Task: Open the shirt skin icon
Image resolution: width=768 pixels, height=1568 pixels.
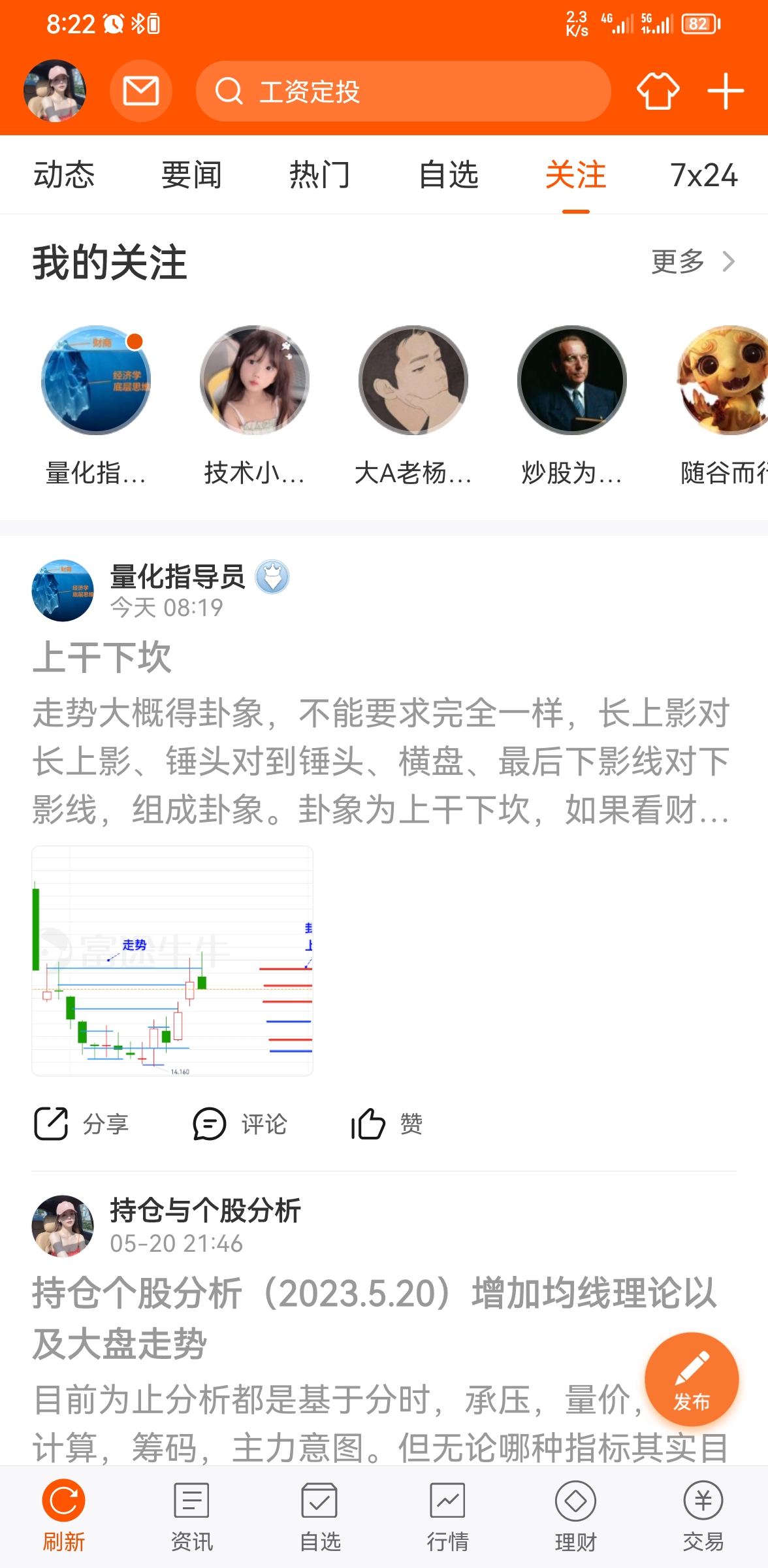Action: coord(658,91)
